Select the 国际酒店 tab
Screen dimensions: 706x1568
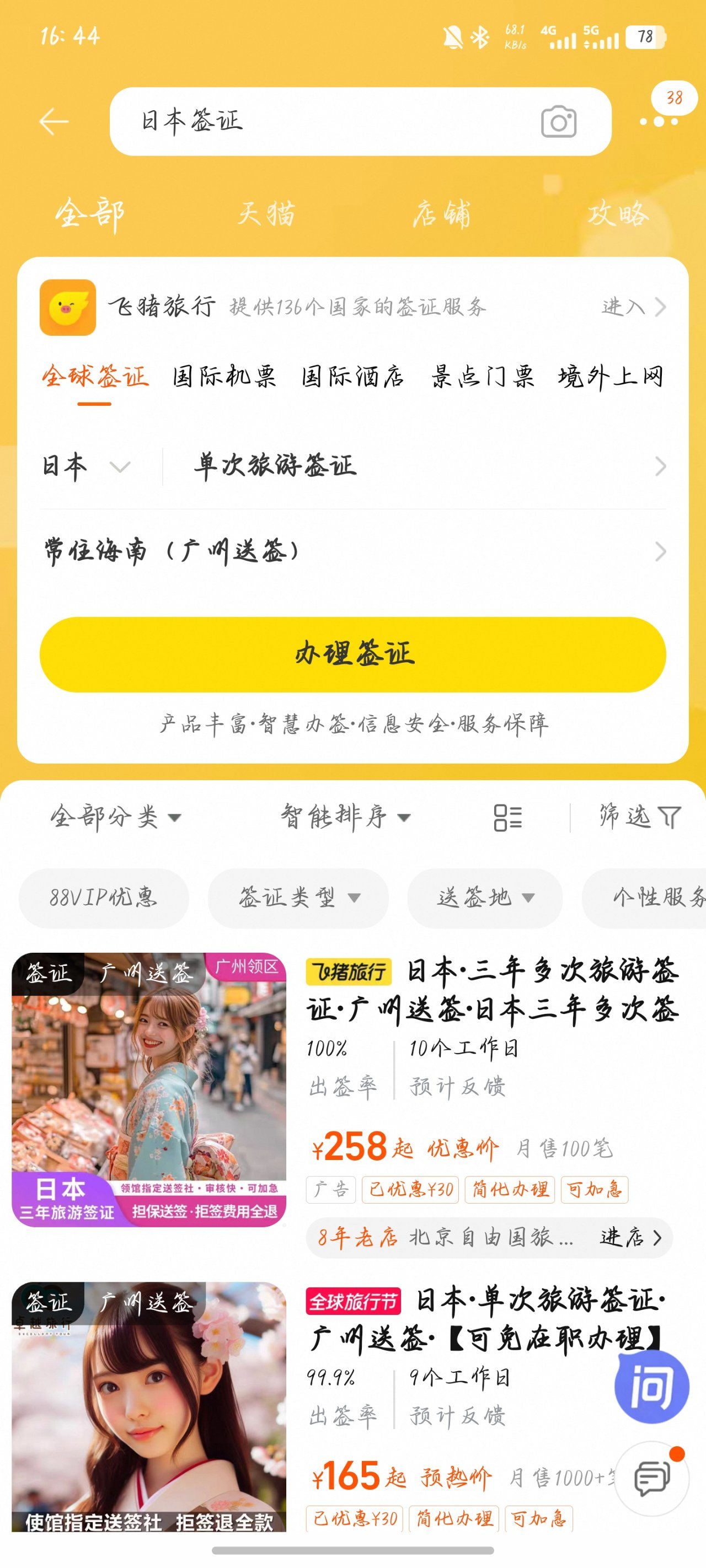[x=352, y=377]
